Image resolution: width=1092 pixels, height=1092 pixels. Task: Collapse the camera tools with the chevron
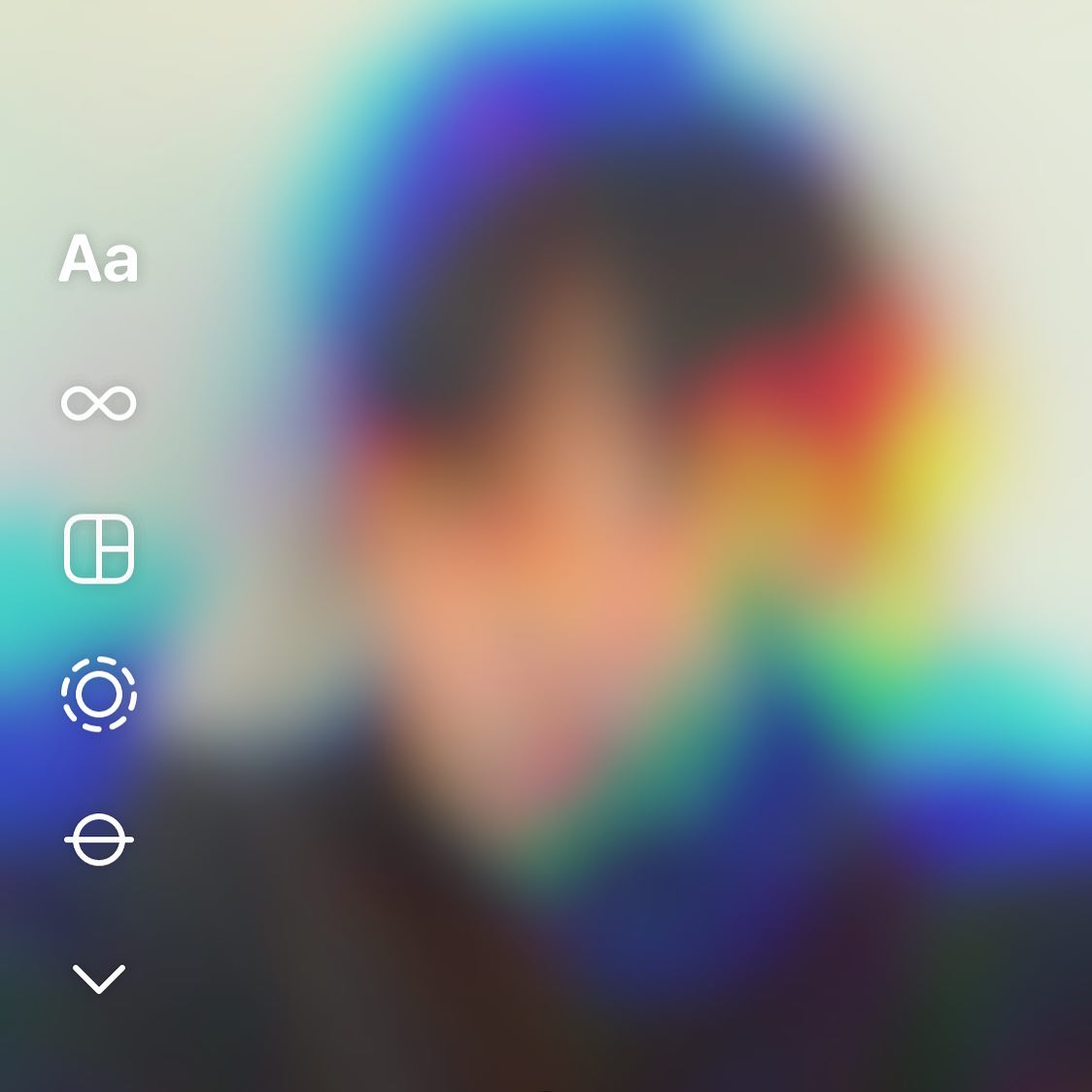point(98,978)
